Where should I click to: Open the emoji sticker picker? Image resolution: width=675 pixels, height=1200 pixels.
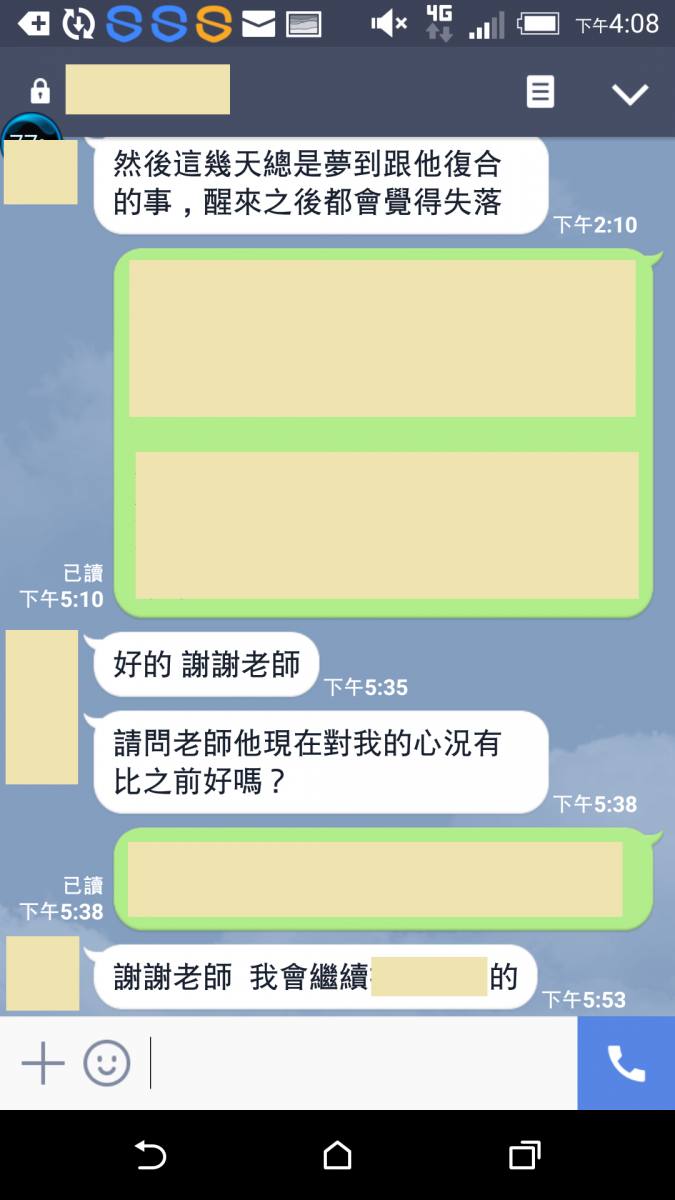106,1062
